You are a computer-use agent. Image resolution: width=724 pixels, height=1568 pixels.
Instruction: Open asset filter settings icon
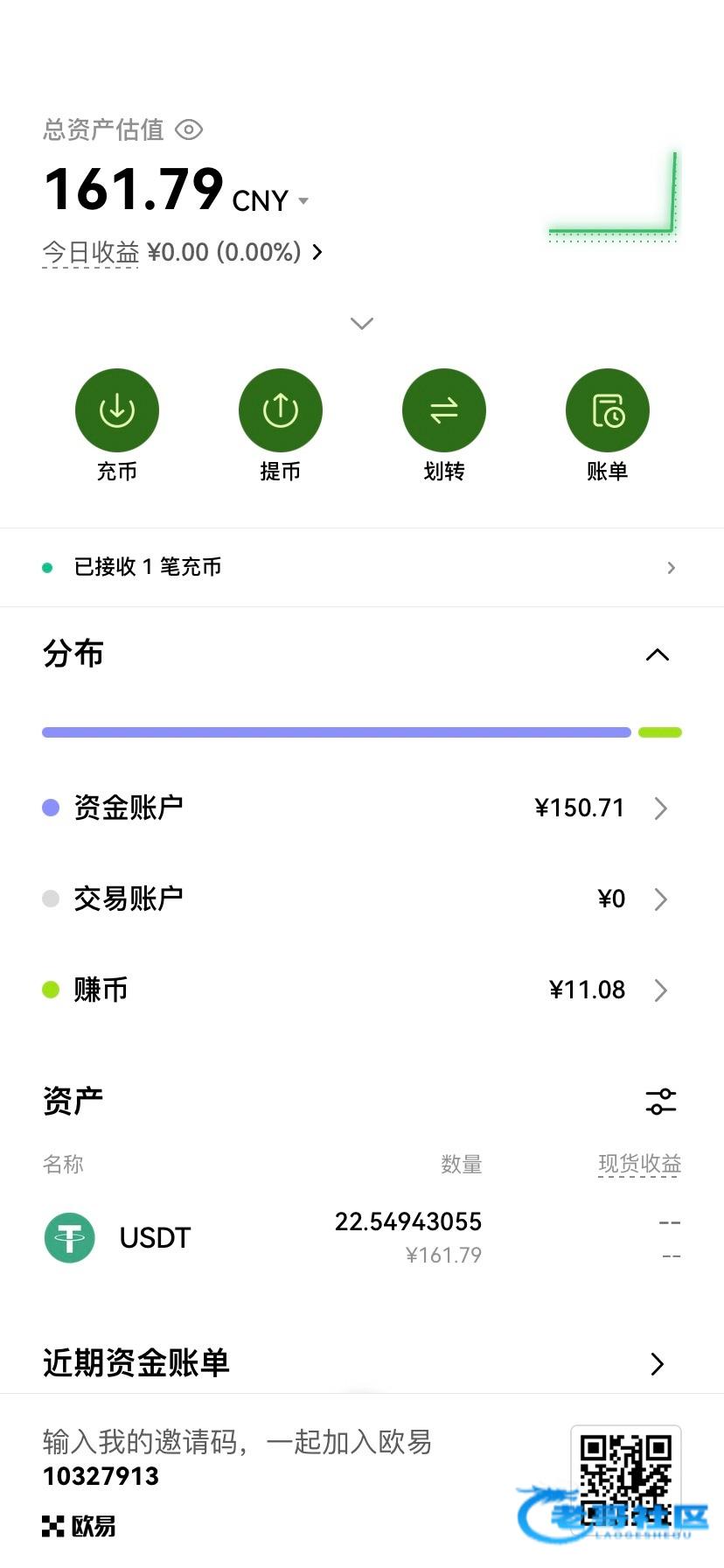pyautogui.click(x=661, y=1102)
